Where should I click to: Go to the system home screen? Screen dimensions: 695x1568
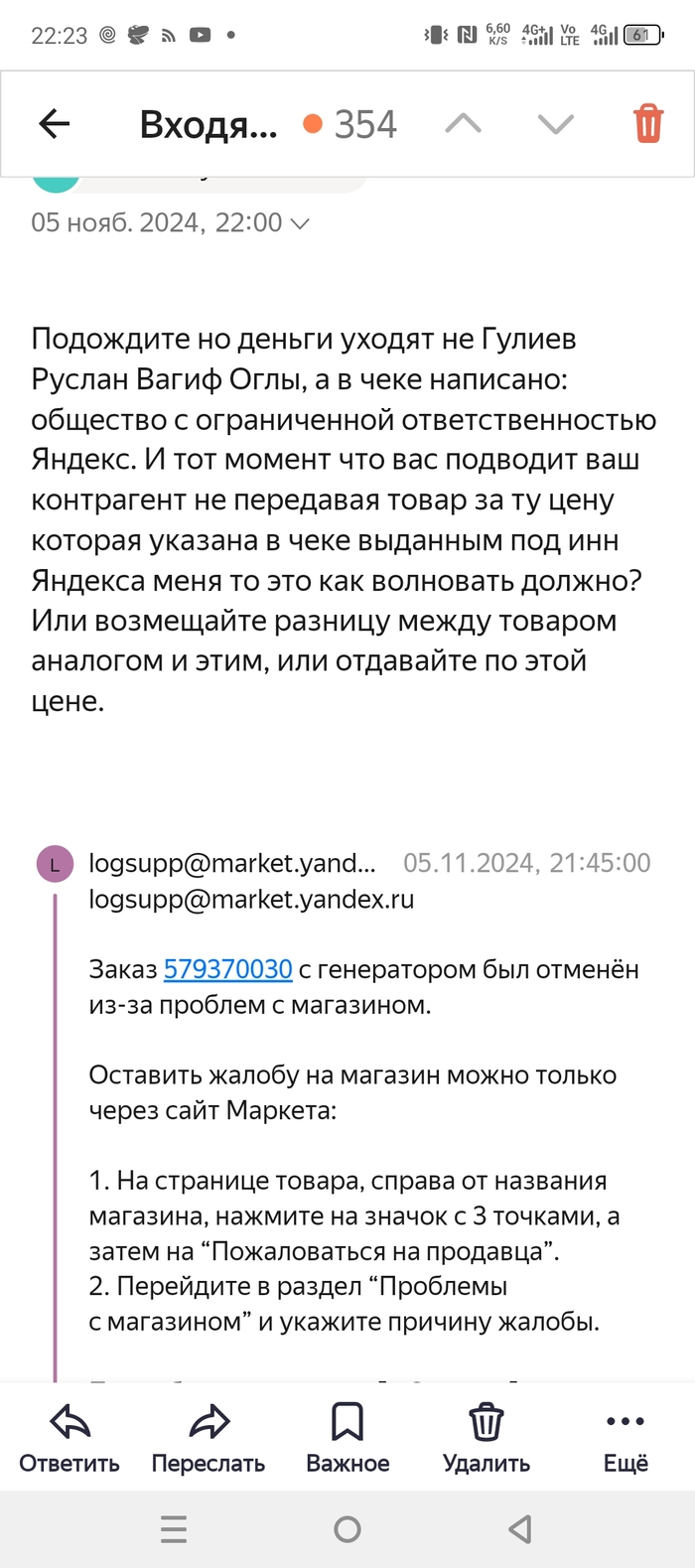tap(347, 1529)
